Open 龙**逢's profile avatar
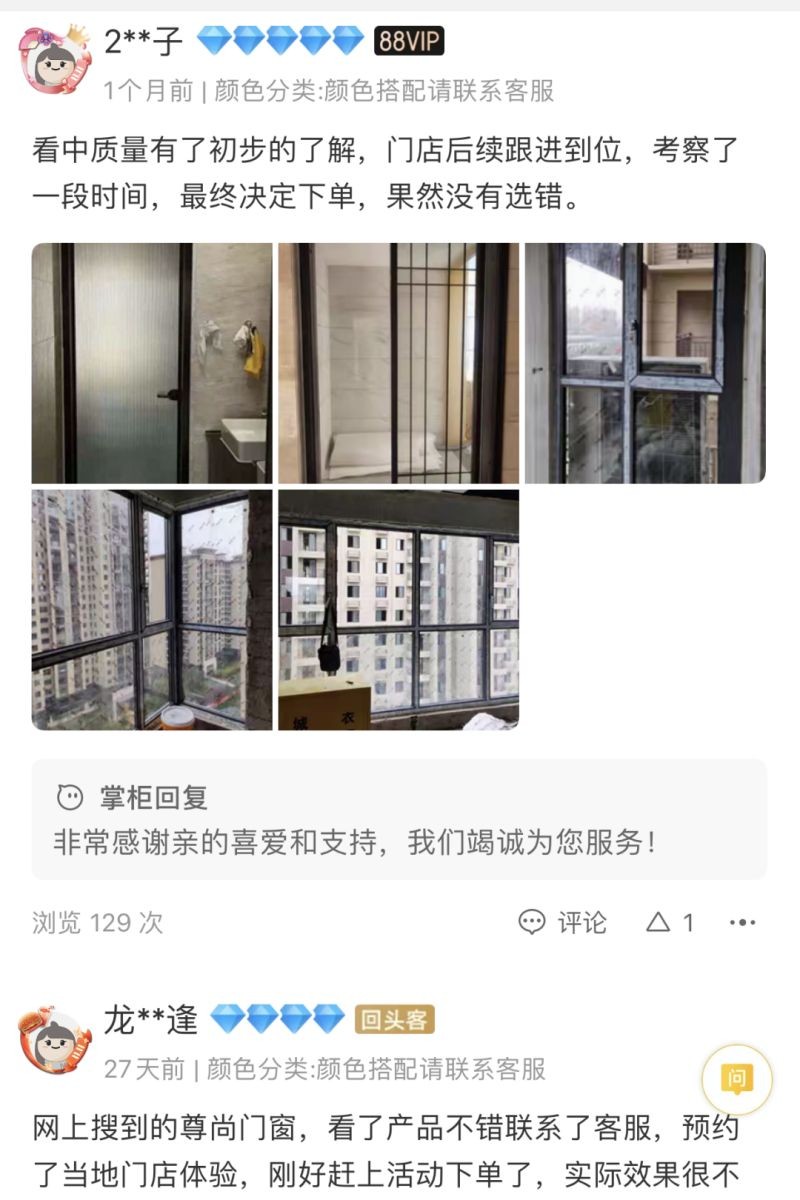800x1200 pixels. [x=55, y=1040]
